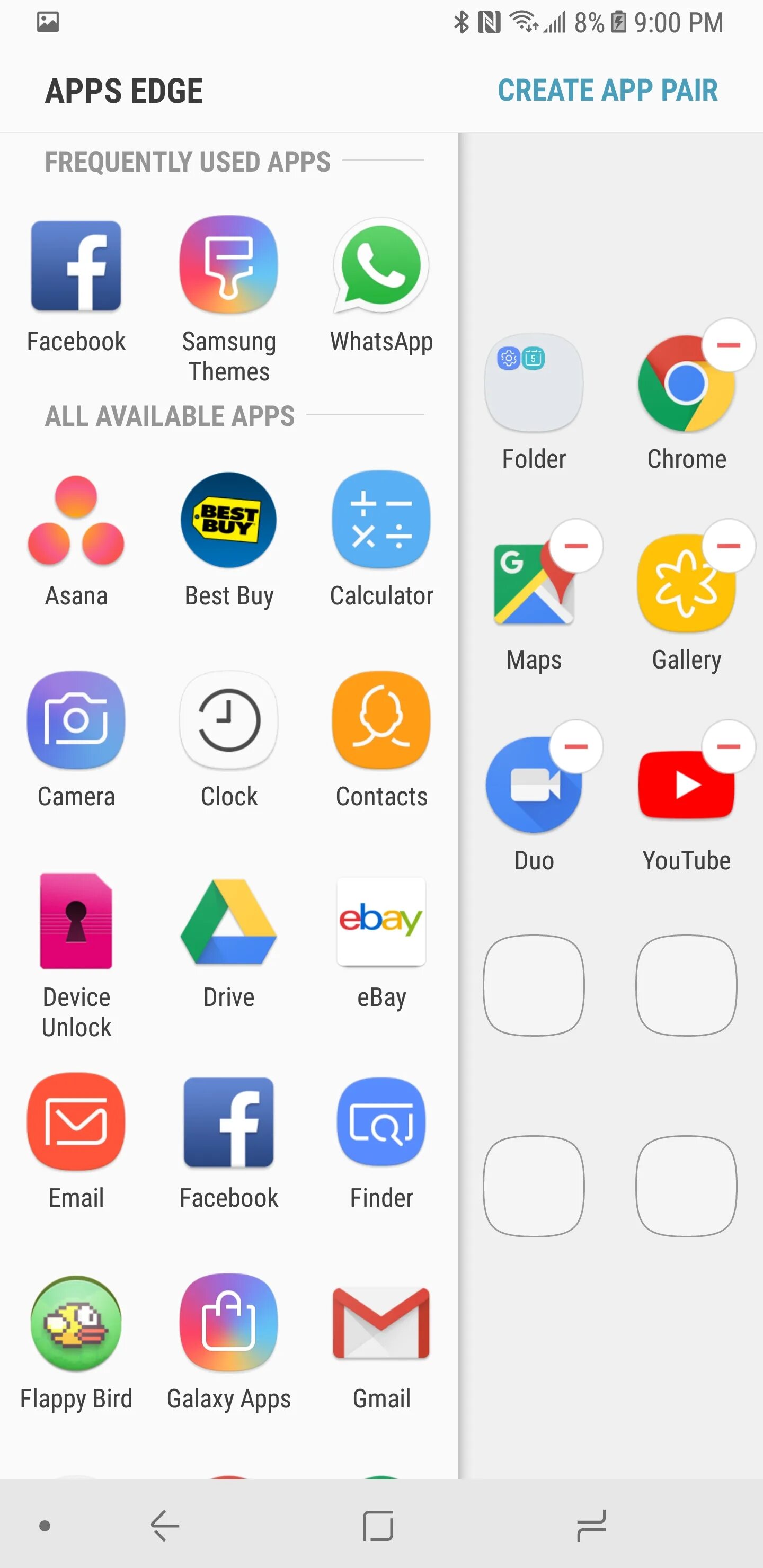Remove Duo from the edge panel
The height and width of the screenshot is (1568, 763).
[575, 746]
